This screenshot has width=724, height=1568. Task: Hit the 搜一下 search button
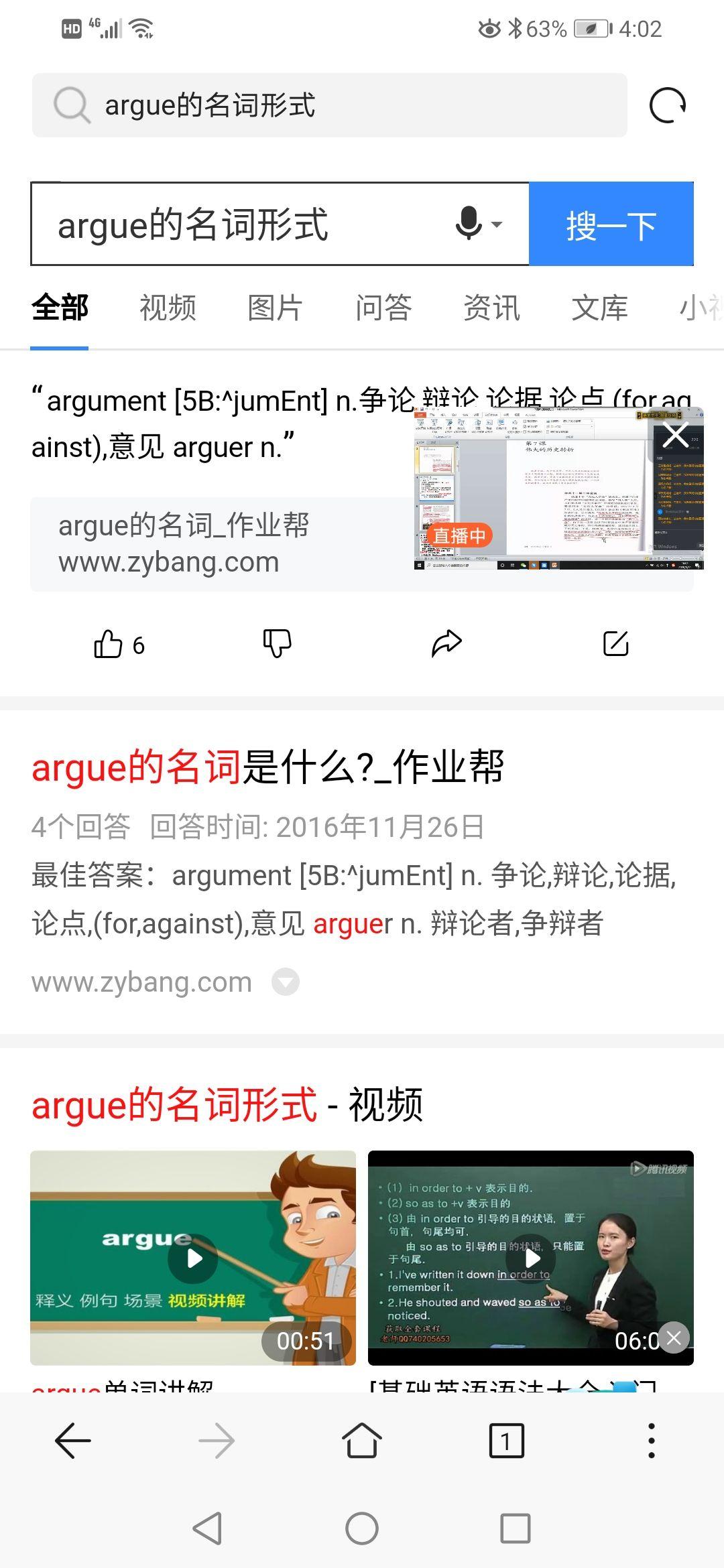pyautogui.click(x=611, y=224)
